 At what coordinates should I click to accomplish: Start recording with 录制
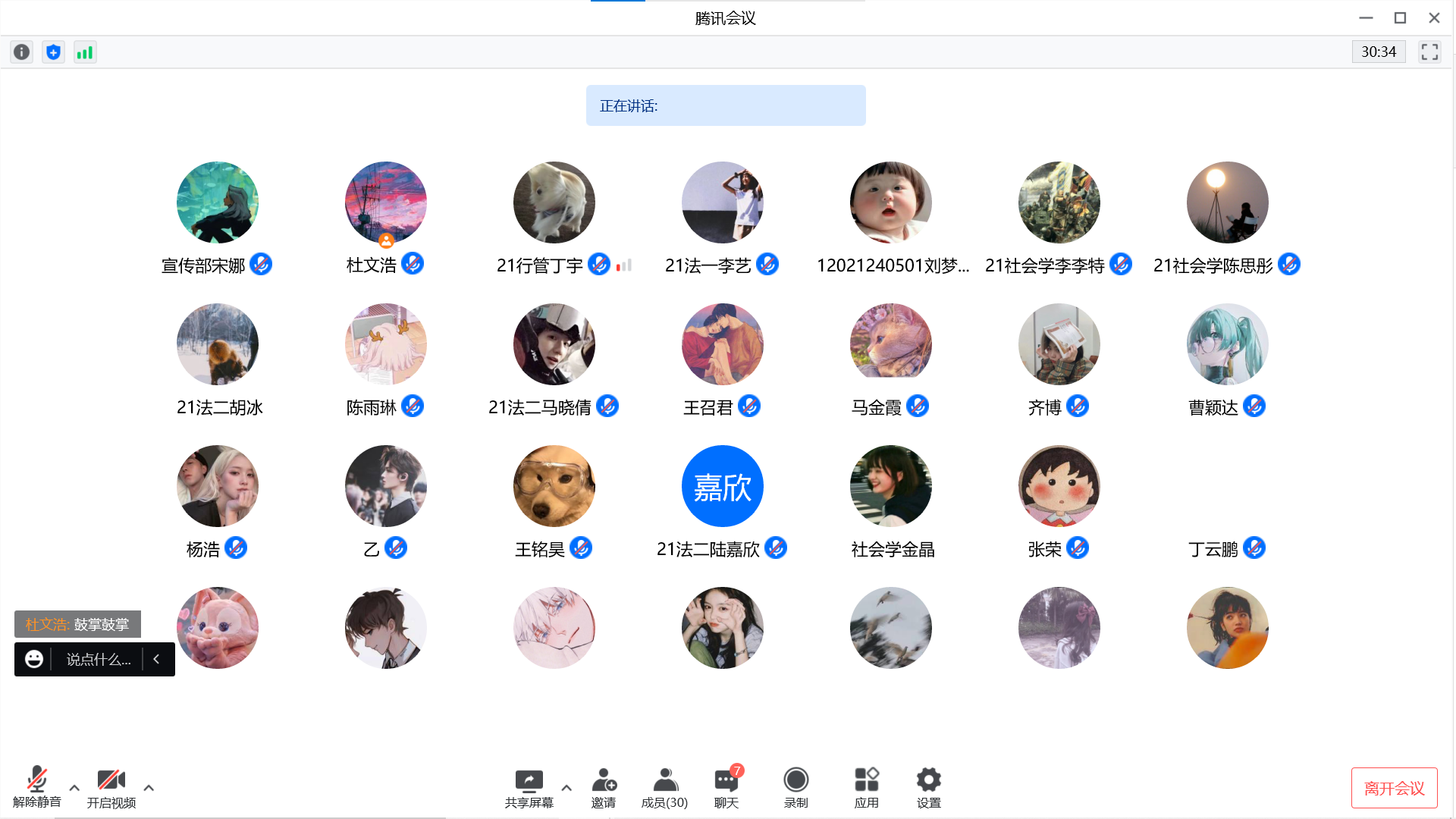coord(795,787)
